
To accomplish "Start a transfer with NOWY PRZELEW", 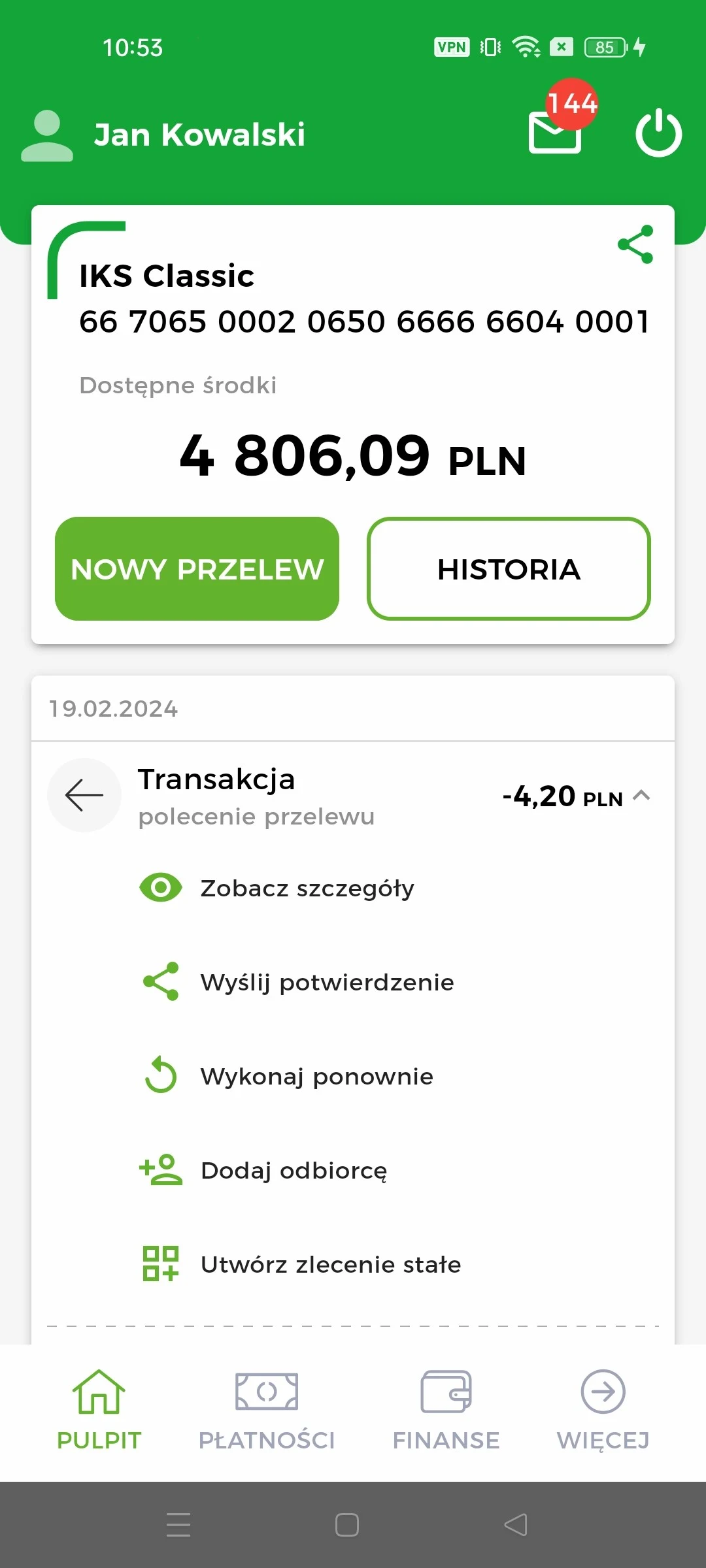I will 197,568.
